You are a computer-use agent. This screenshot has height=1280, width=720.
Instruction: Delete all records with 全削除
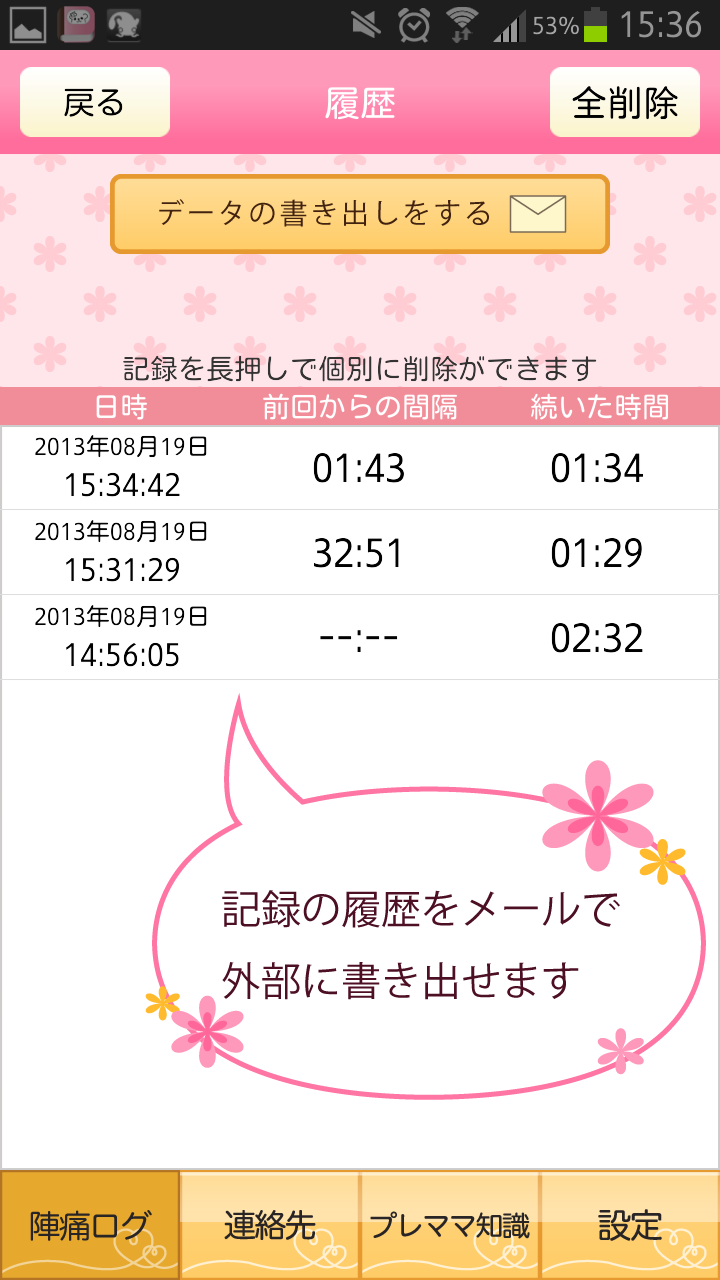(625, 102)
